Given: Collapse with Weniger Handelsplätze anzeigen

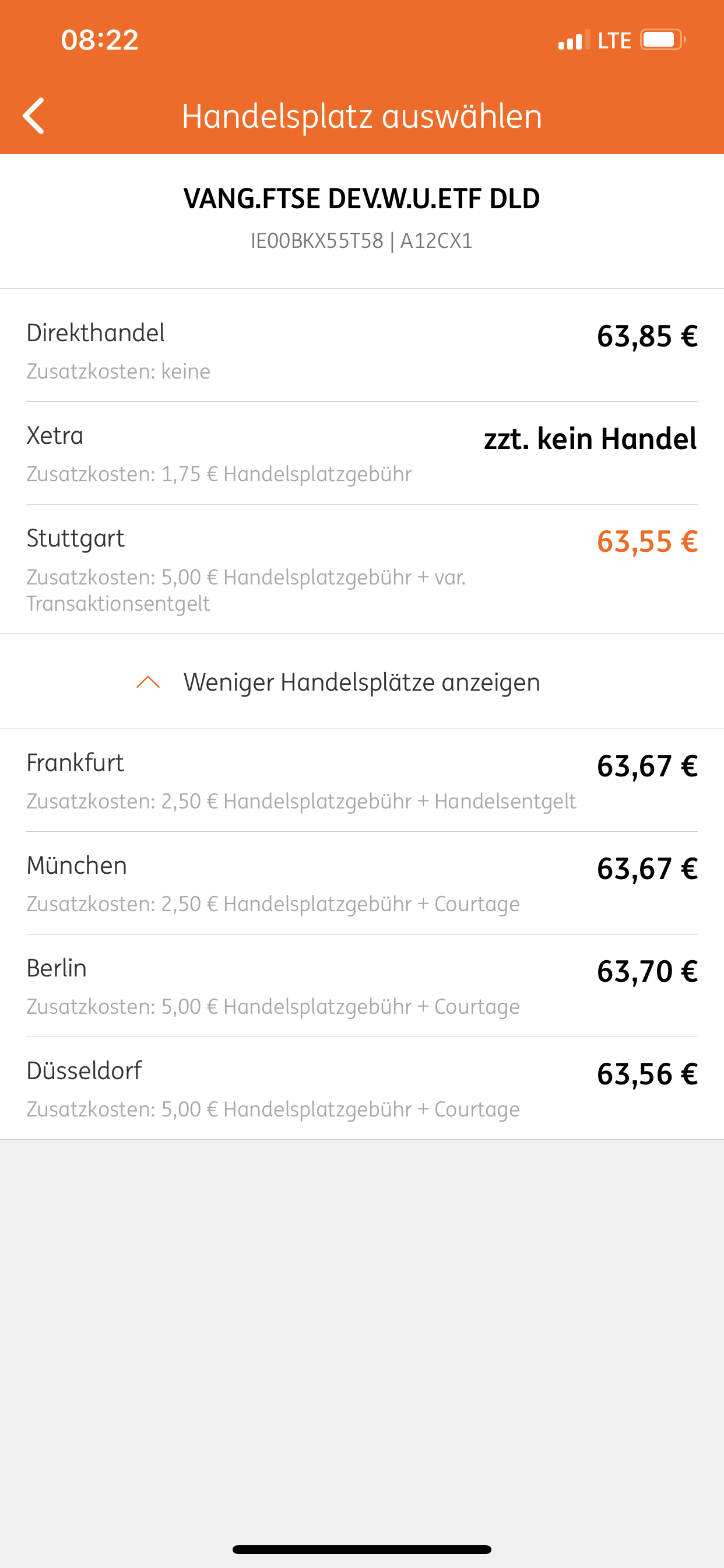Looking at the screenshot, I should (x=361, y=682).
